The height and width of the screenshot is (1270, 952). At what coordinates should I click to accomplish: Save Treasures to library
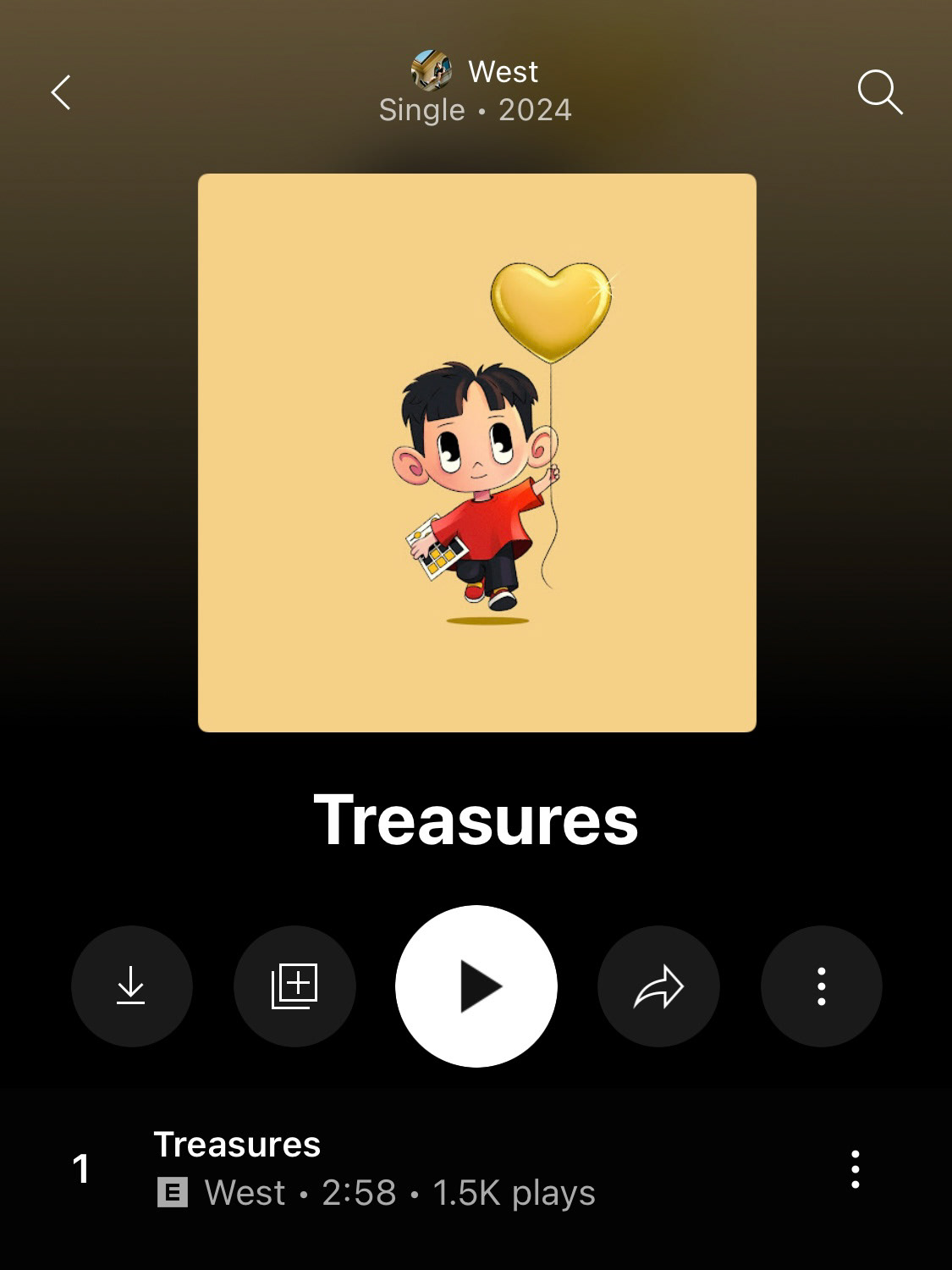click(x=294, y=986)
